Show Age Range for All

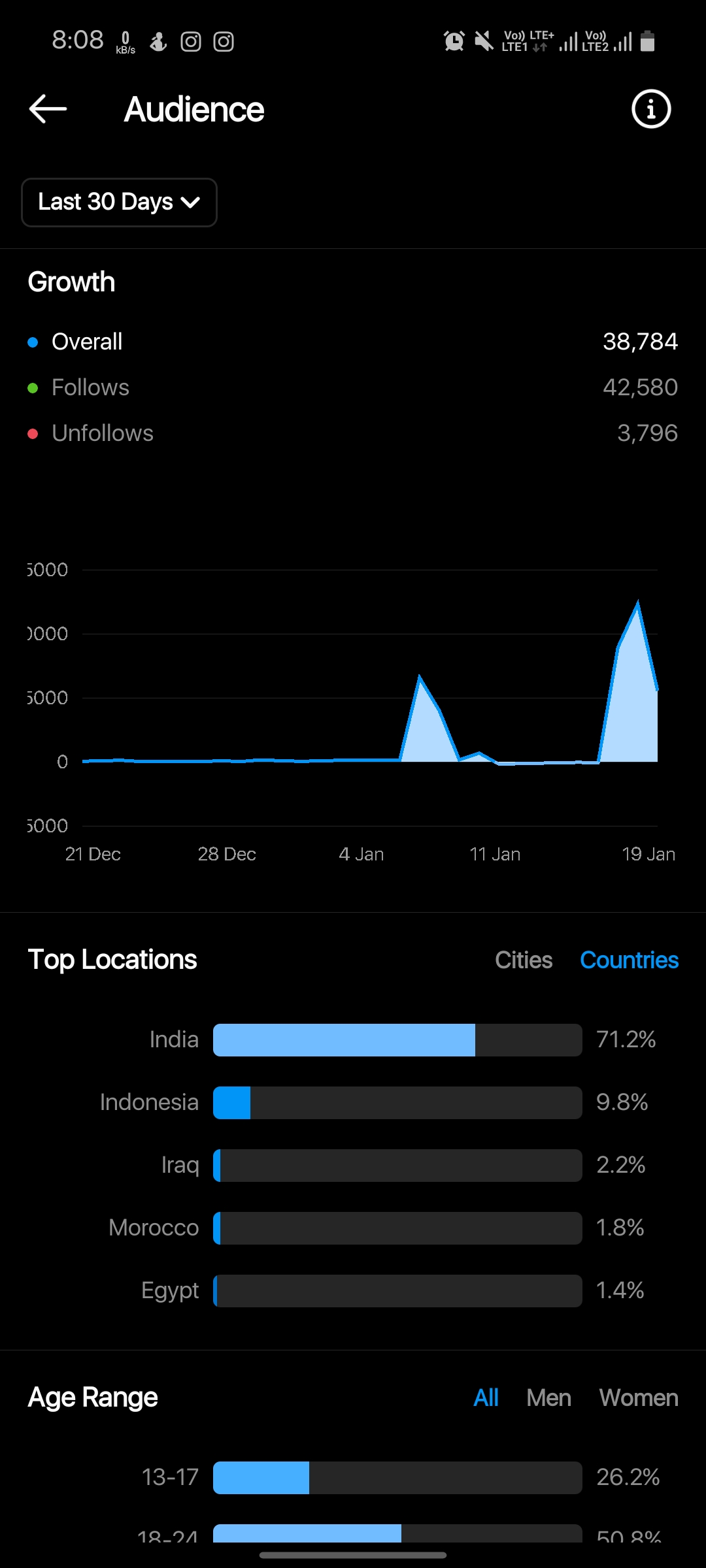tap(486, 1397)
